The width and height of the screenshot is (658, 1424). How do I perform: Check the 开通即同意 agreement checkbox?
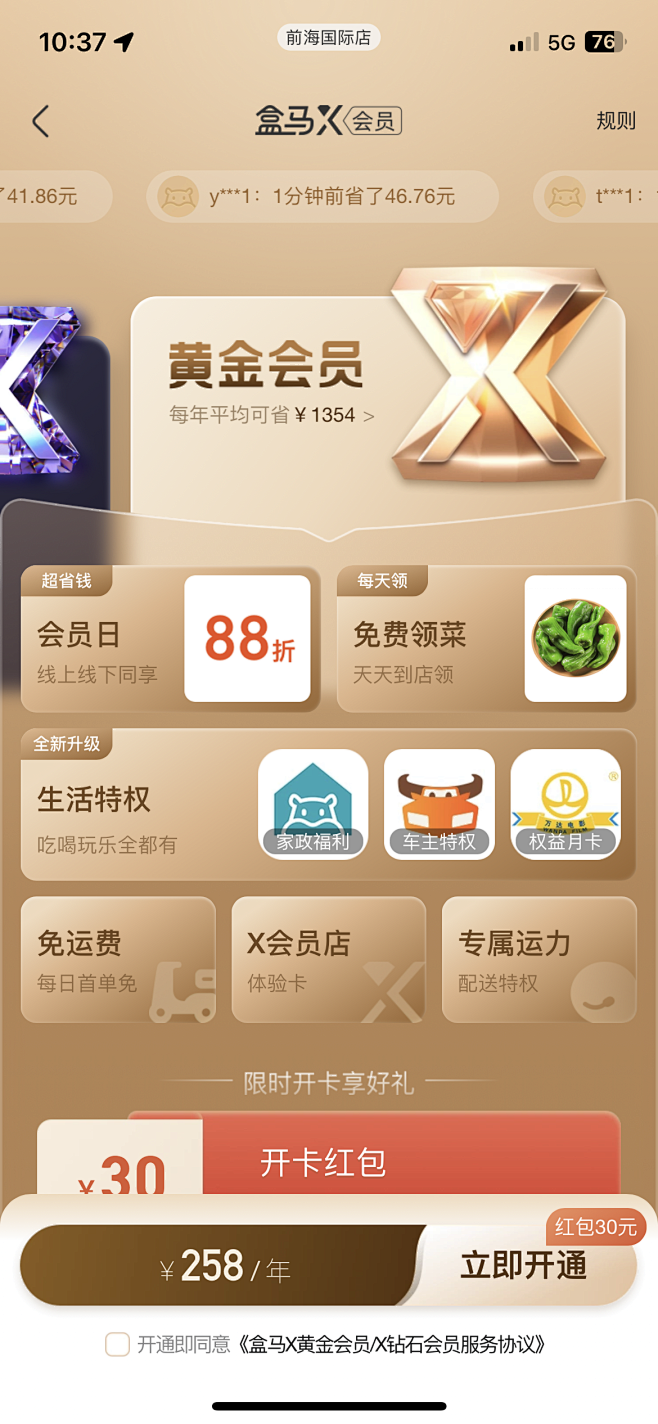(117, 1344)
